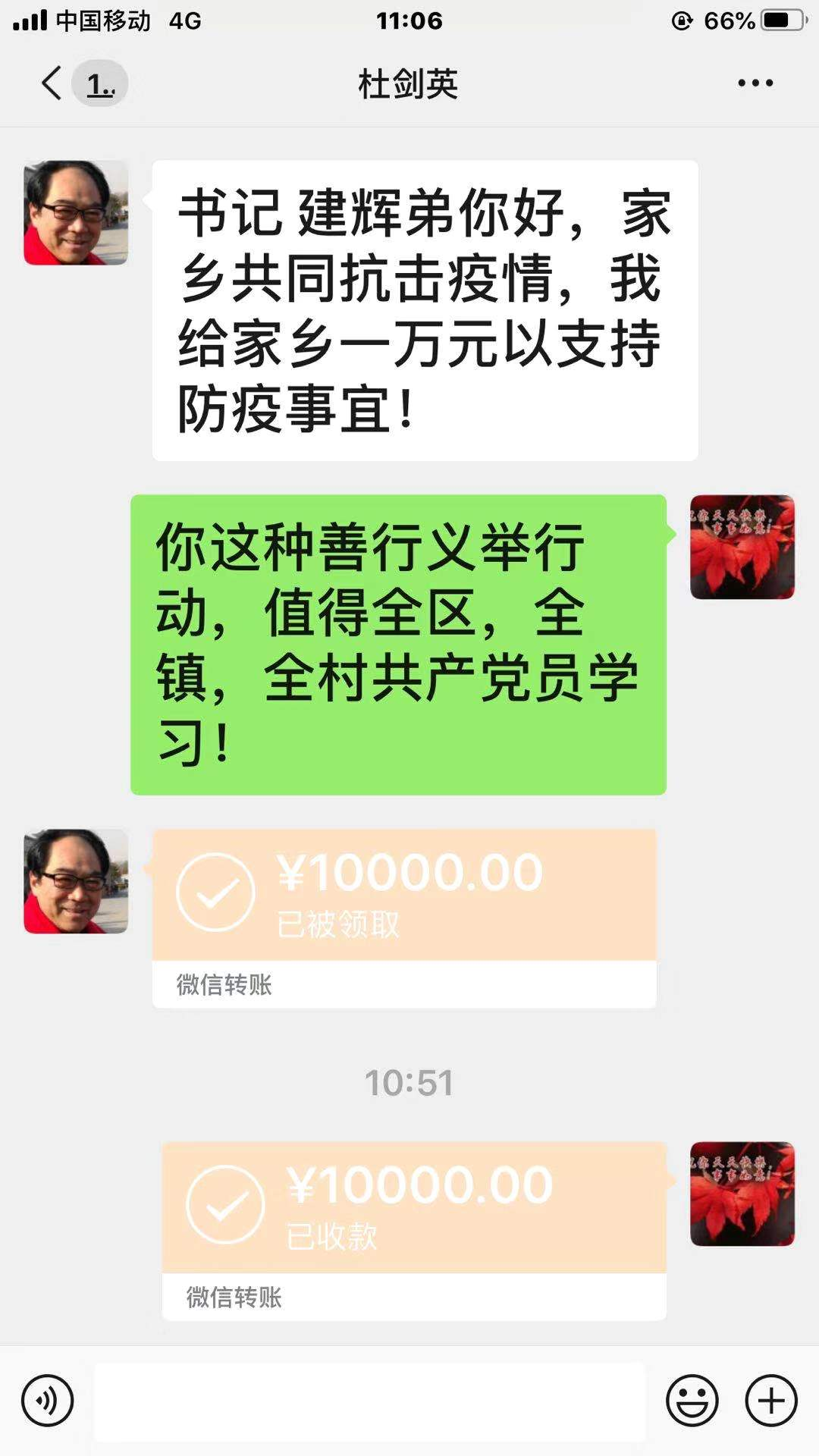Tap my red-leaf avatar beside the green message

(742, 548)
